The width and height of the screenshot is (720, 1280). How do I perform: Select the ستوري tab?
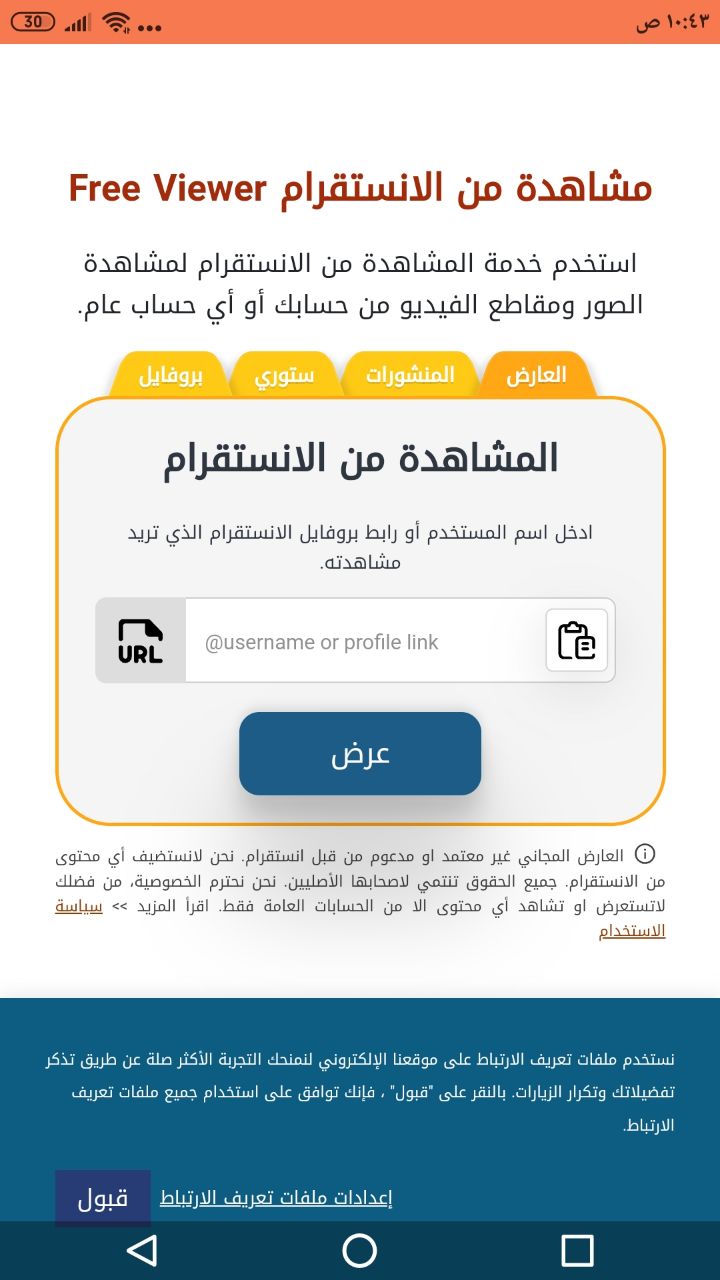pyautogui.click(x=285, y=376)
